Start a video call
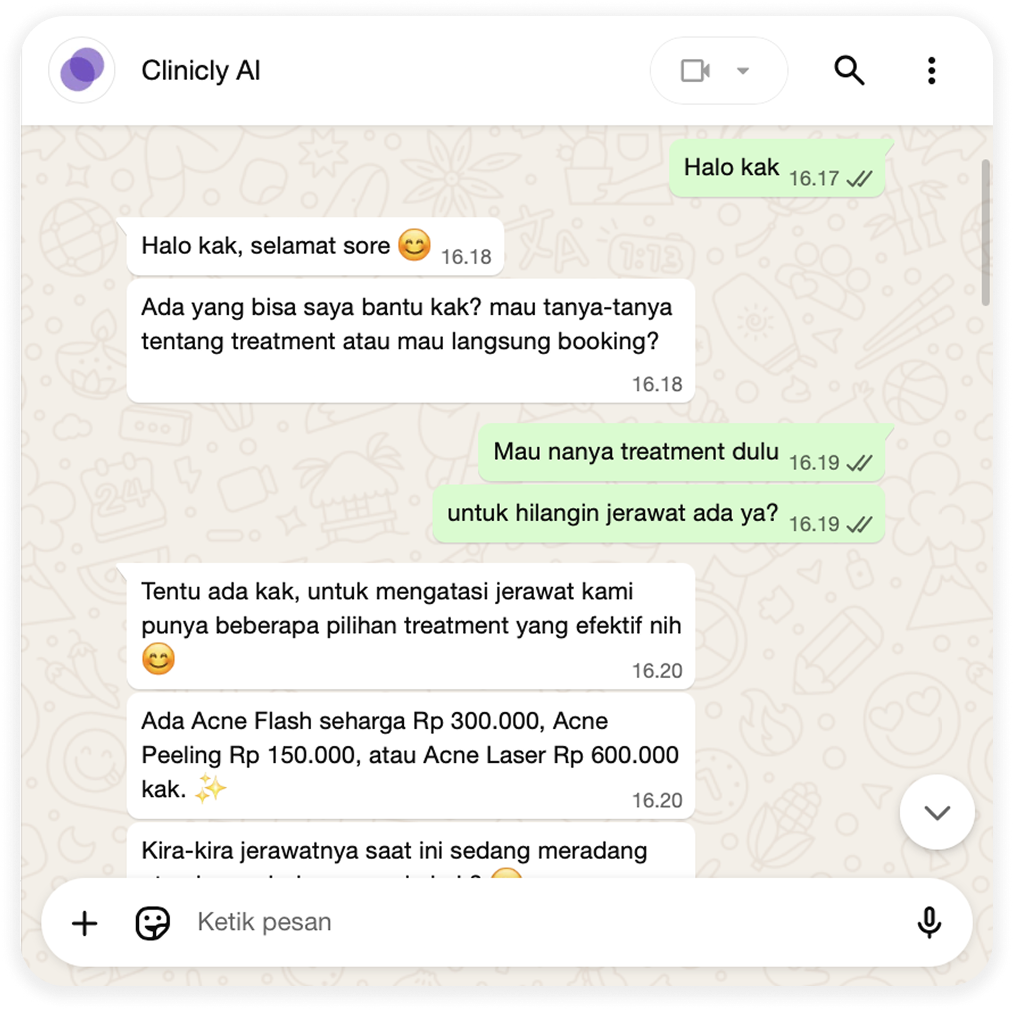 pos(695,71)
